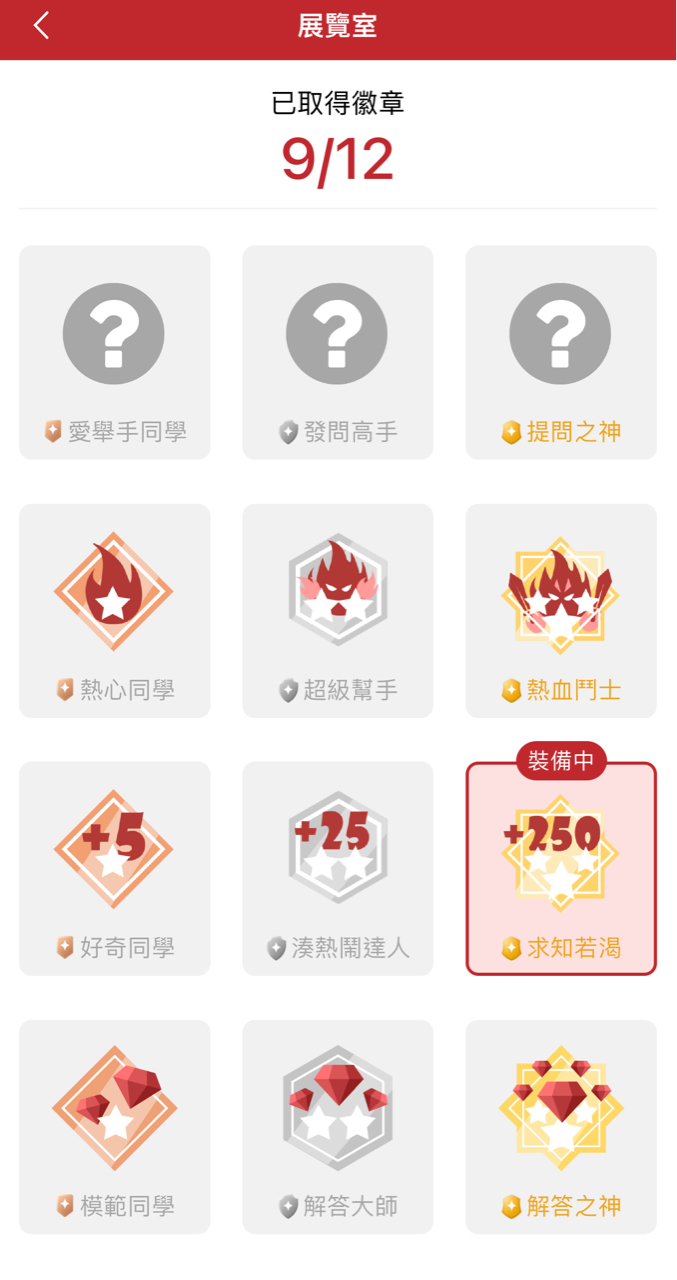View the locked 提問之神 badge
677x1280 pixels.
tap(560, 352)
